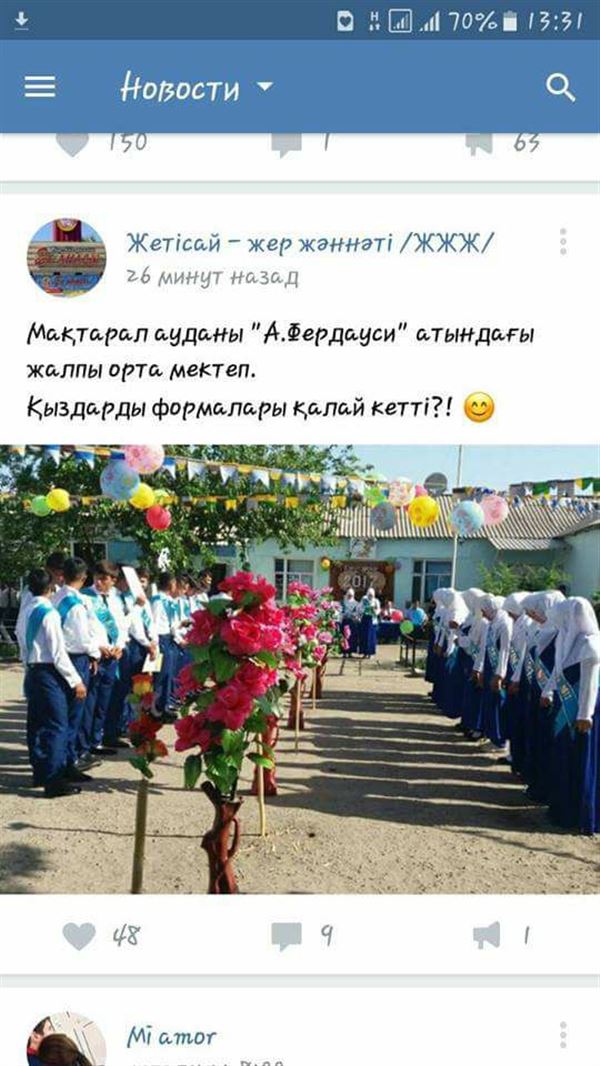This screenshot has width=600, height=1066.
Task: Open overflow menu on Жетісай post
Action: [x=563, y=242]
